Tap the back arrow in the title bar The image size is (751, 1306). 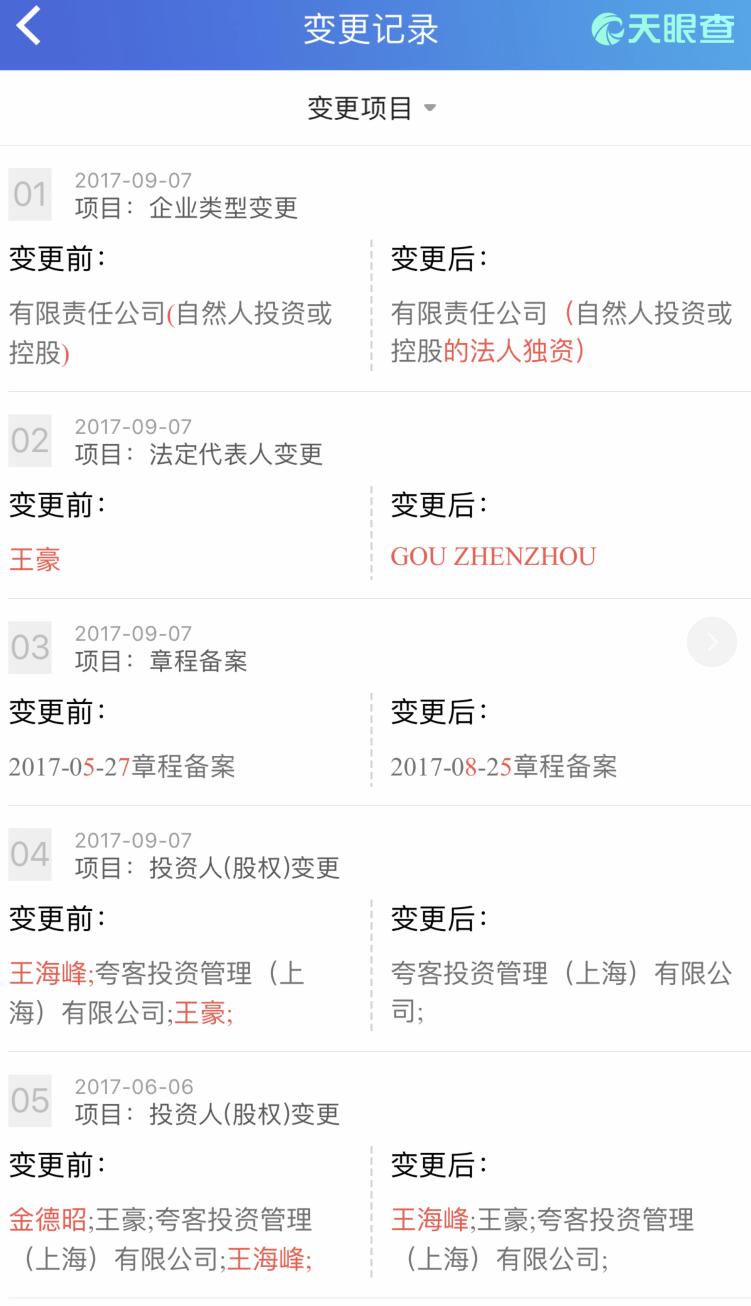(x=27, y=26)
